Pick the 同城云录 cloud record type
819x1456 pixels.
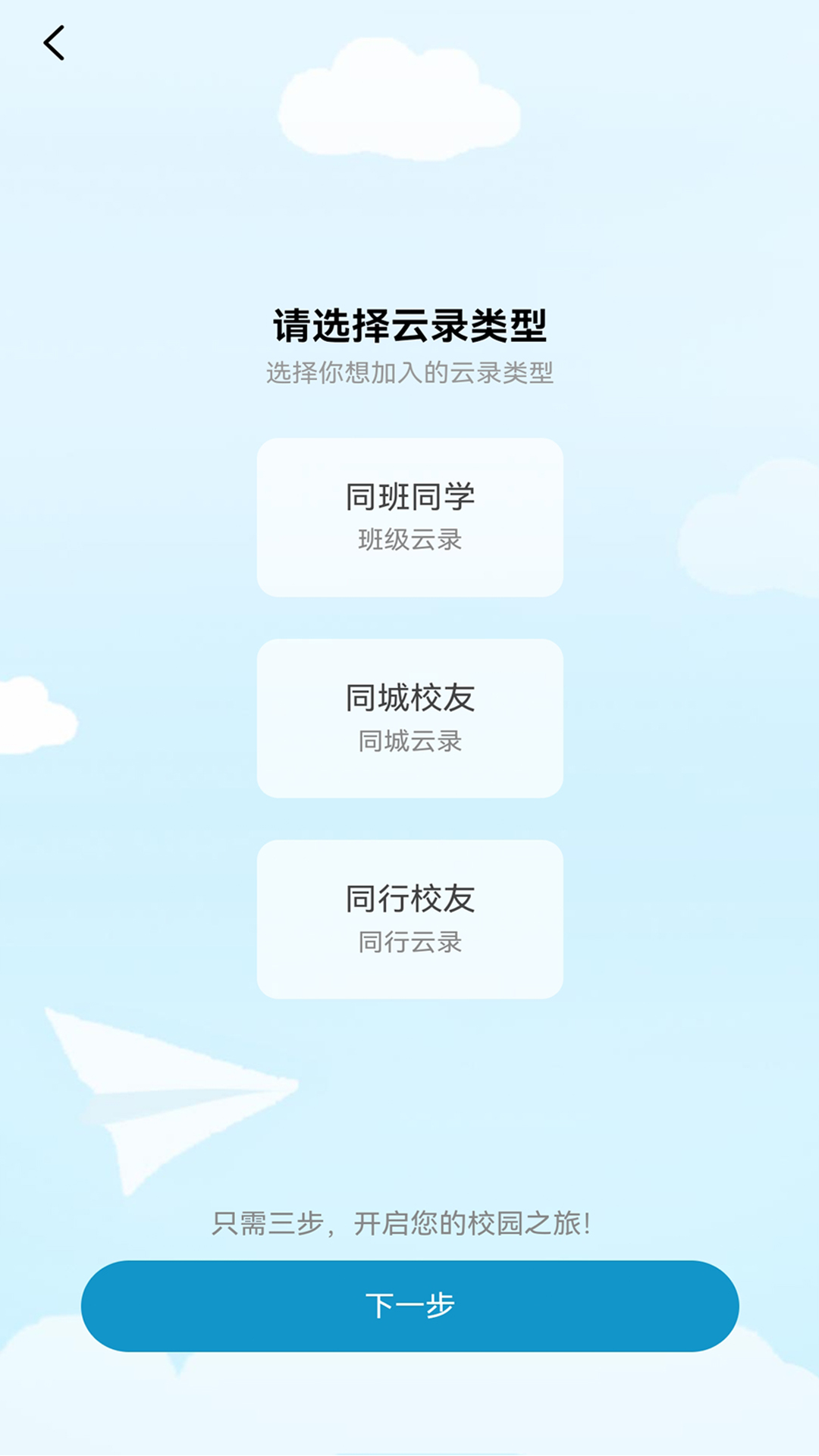(409, 741)
